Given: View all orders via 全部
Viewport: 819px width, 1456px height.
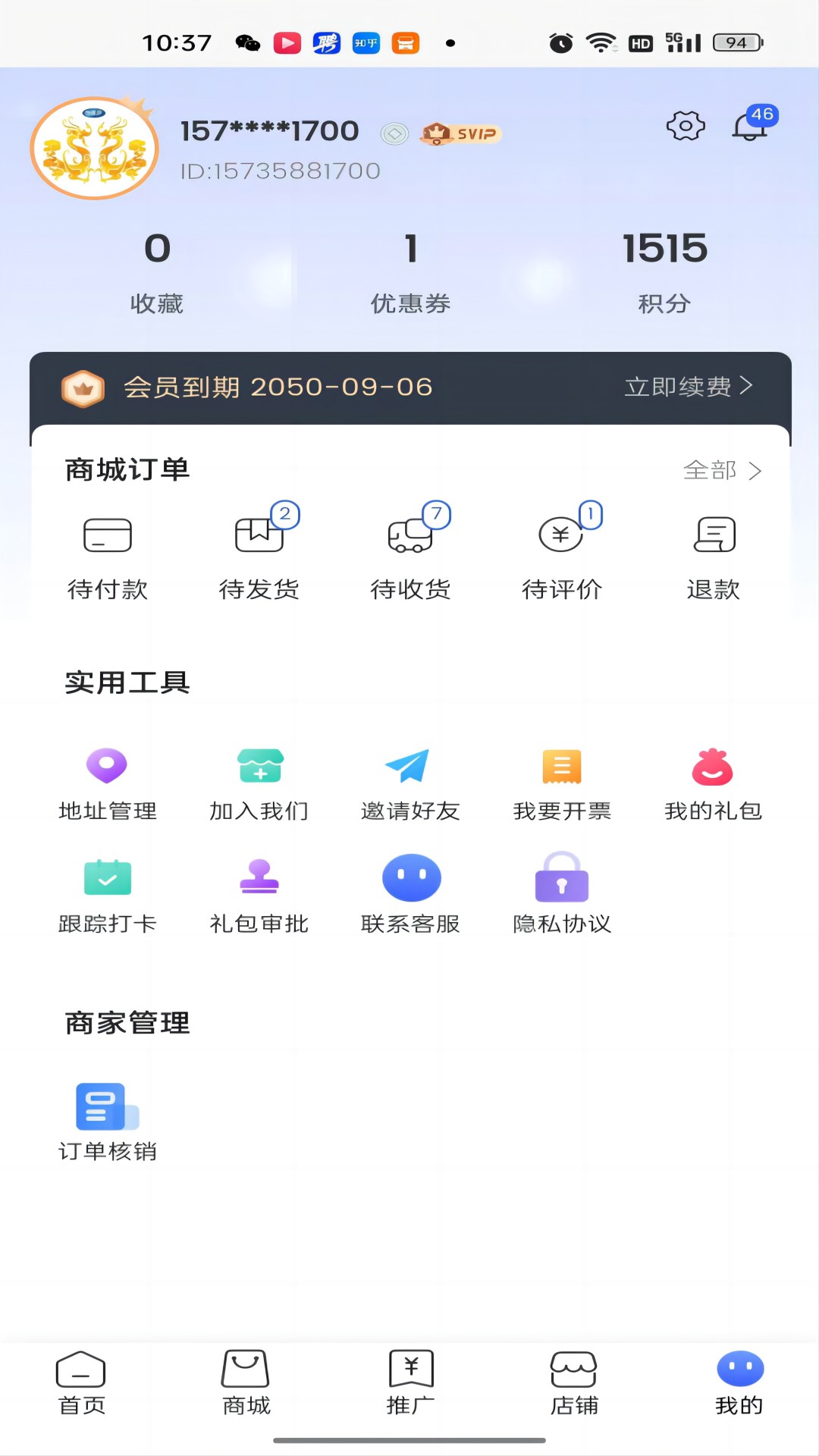Looking at the screenshot, I should tap(721, 471).
